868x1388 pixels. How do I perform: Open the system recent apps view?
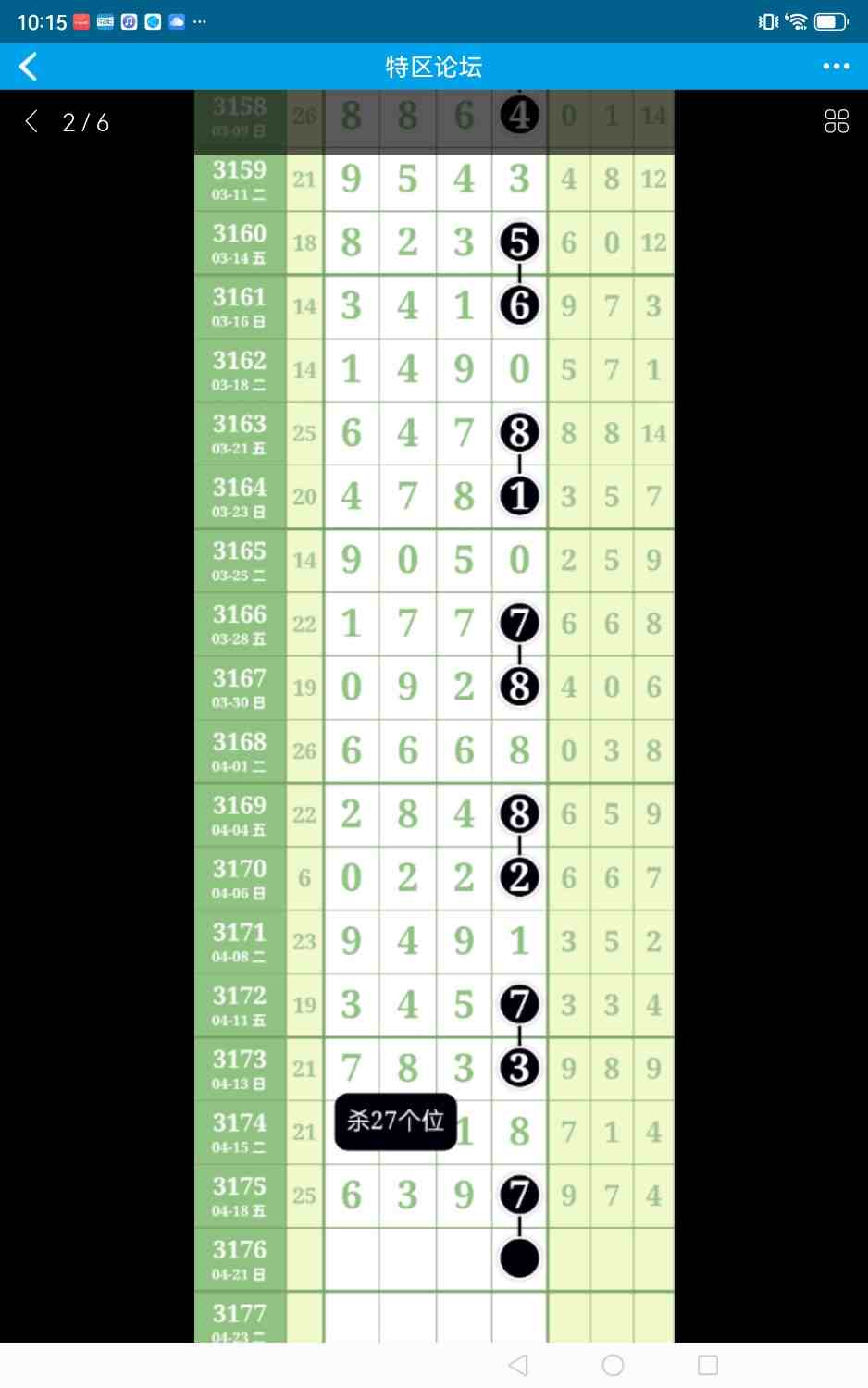708,1365
